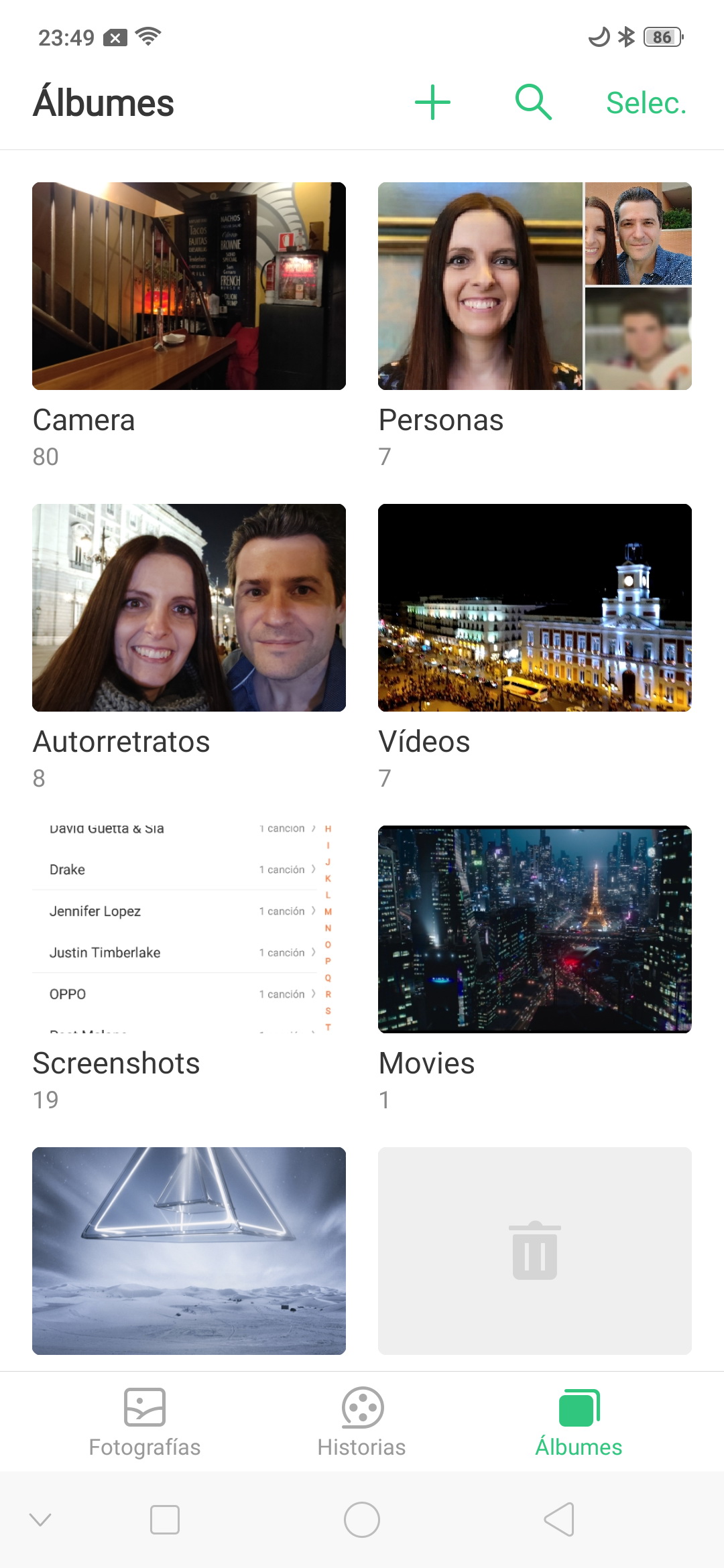Screen dimensions: 724x1568
Task: Switch to the Fotografías tab
Action: click(145, 1422)
